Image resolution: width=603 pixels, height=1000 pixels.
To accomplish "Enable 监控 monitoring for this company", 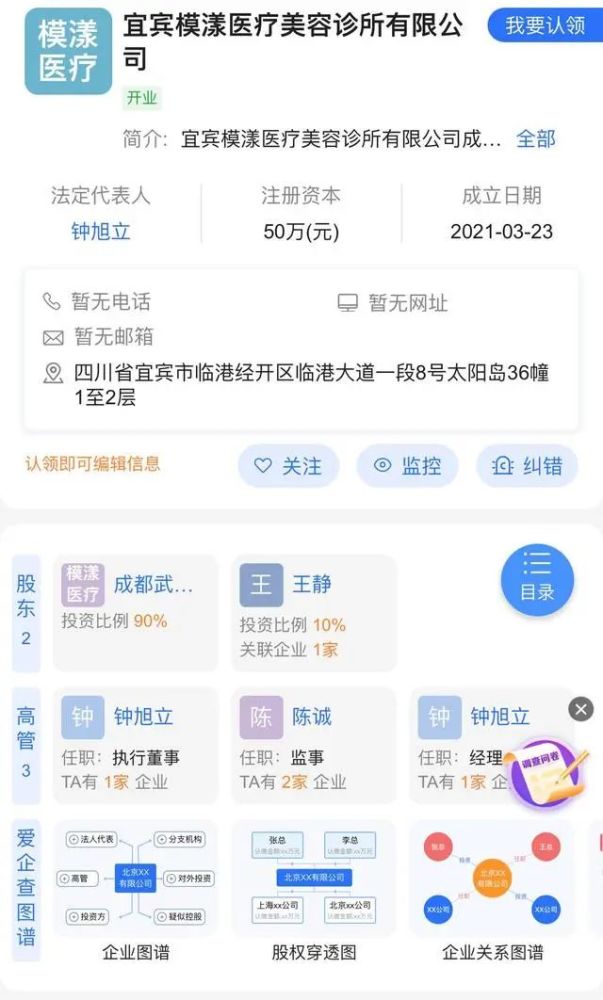I will pyautogui.click(x=408, y=466).
